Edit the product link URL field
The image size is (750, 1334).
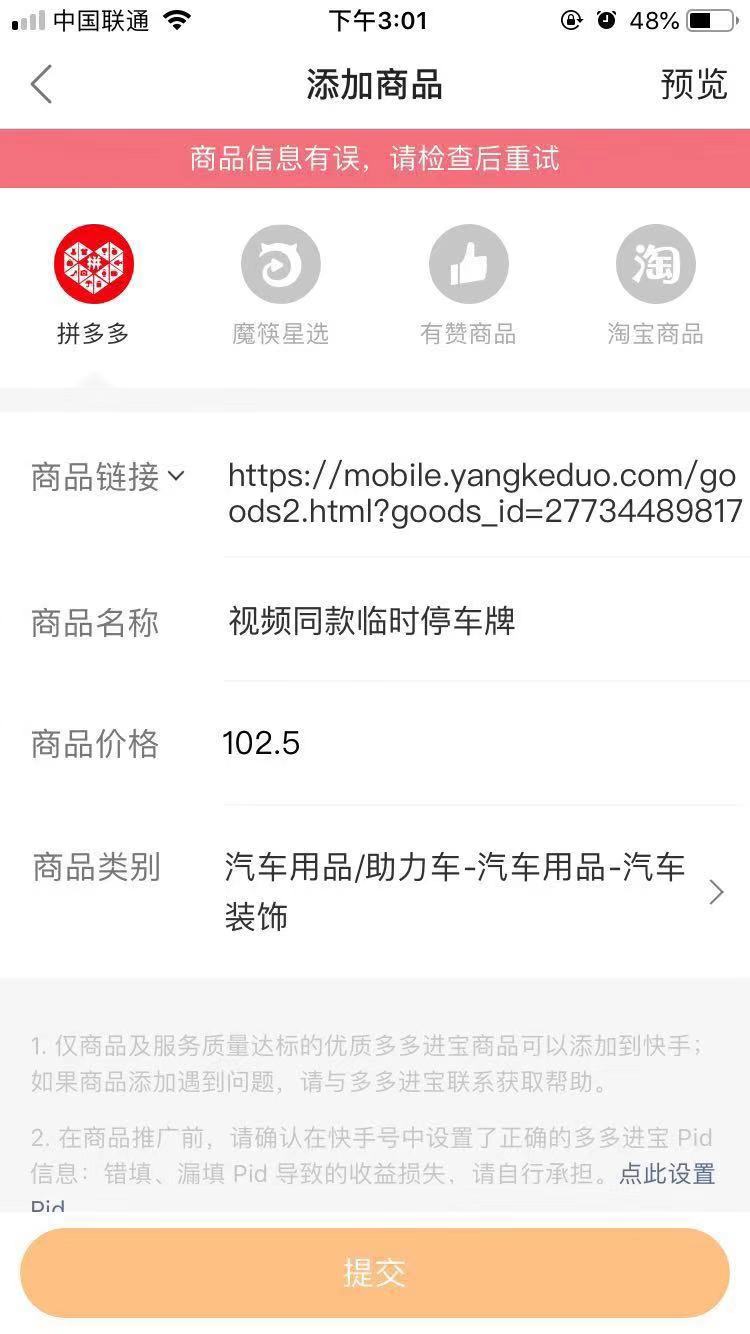coord(486,493)
